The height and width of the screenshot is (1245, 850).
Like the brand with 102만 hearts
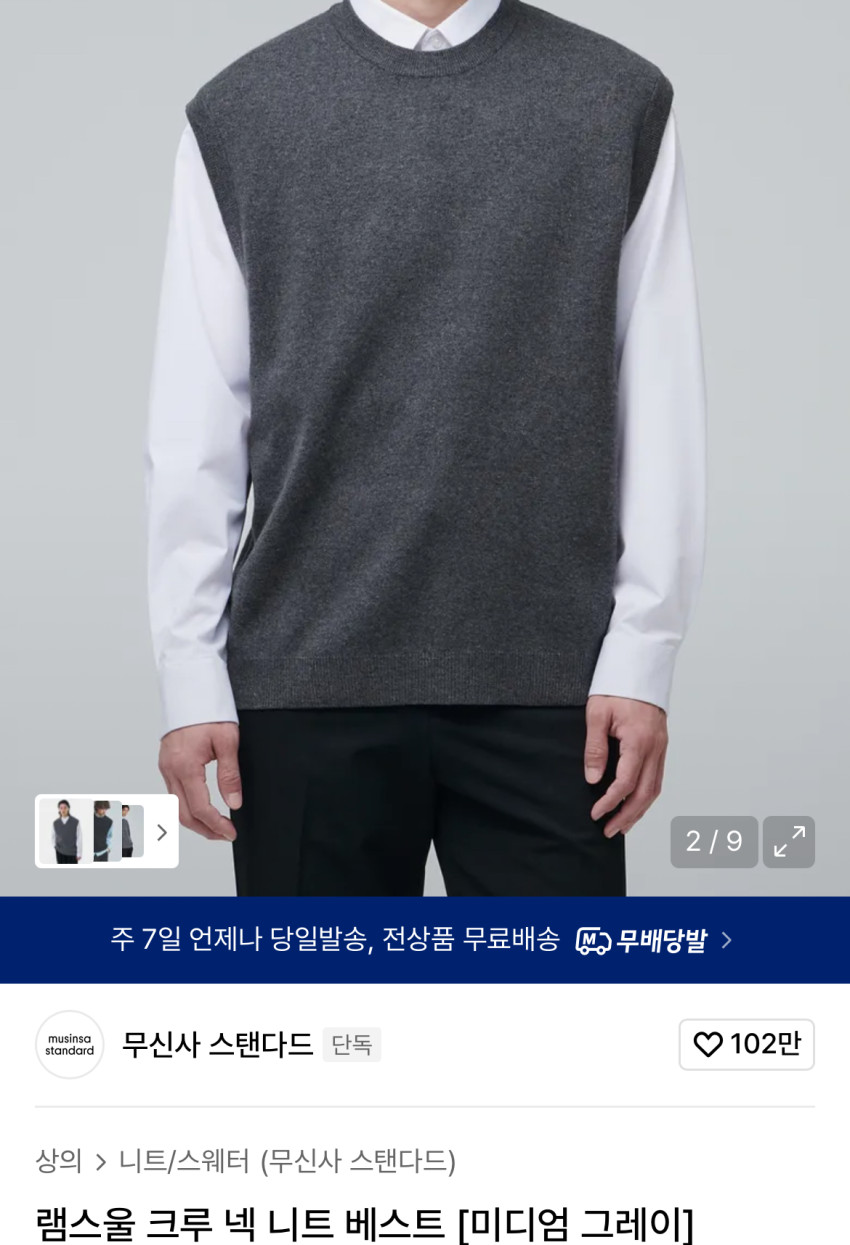click(746, 1044)
